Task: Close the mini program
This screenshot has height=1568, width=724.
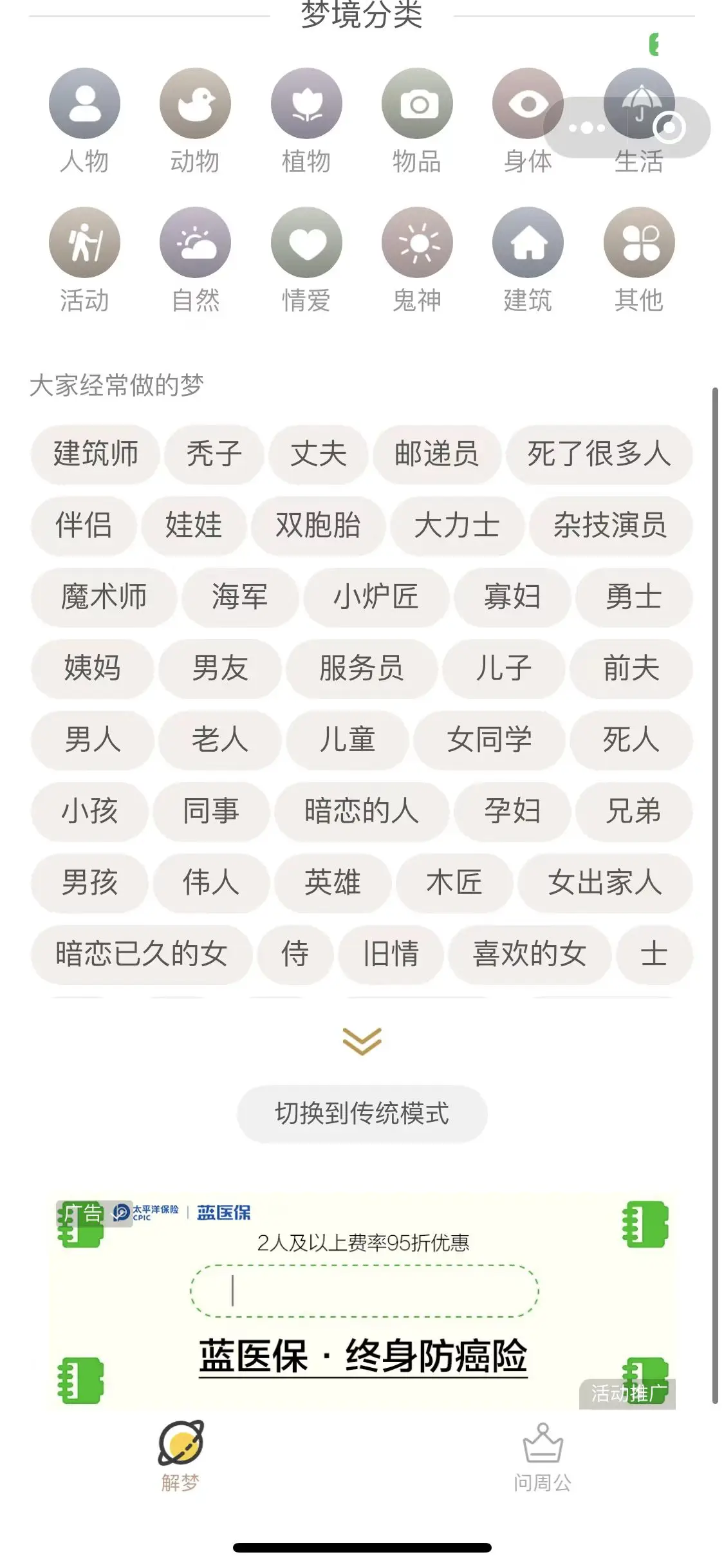Action: (669, 128)
